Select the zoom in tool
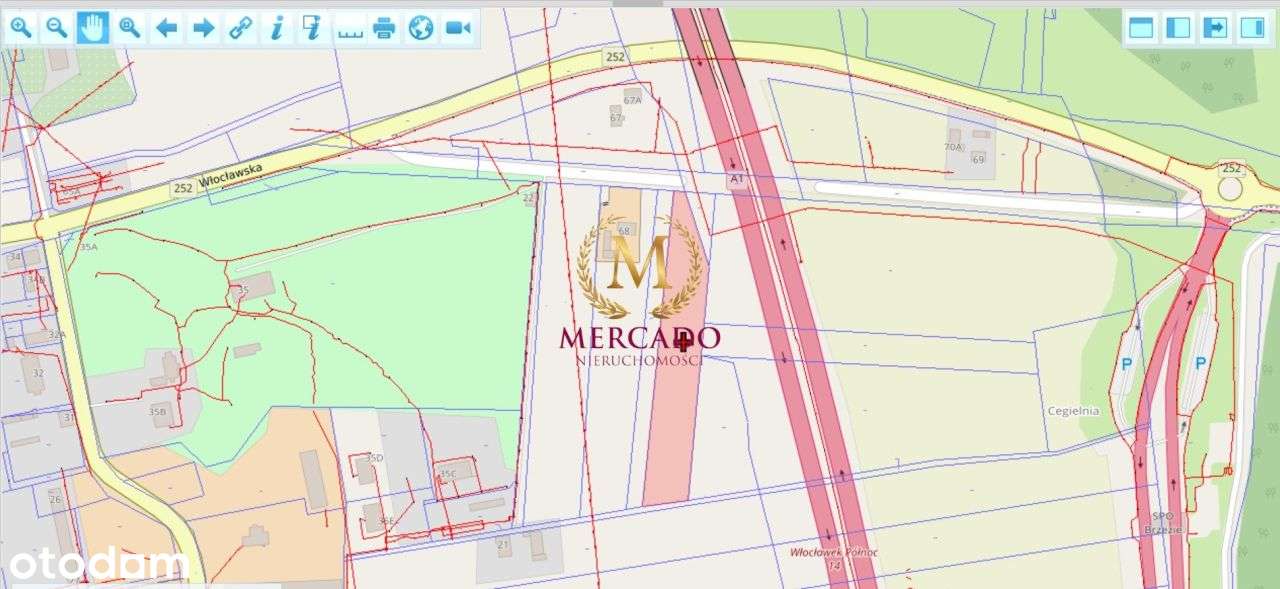The image size is (1280, 589). click(20, 28)
